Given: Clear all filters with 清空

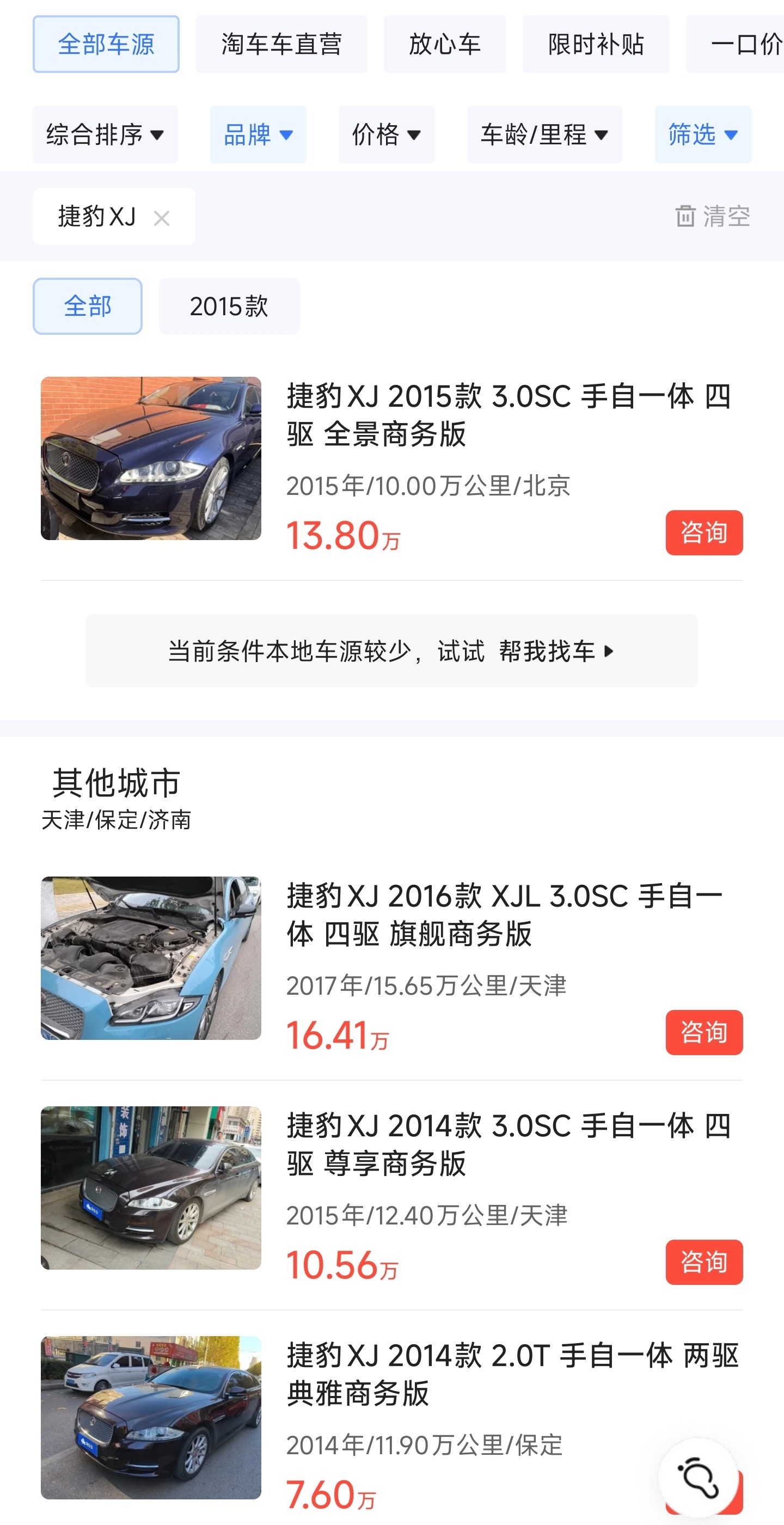Looking at the screenshot, I should click(x=713, y=216).
